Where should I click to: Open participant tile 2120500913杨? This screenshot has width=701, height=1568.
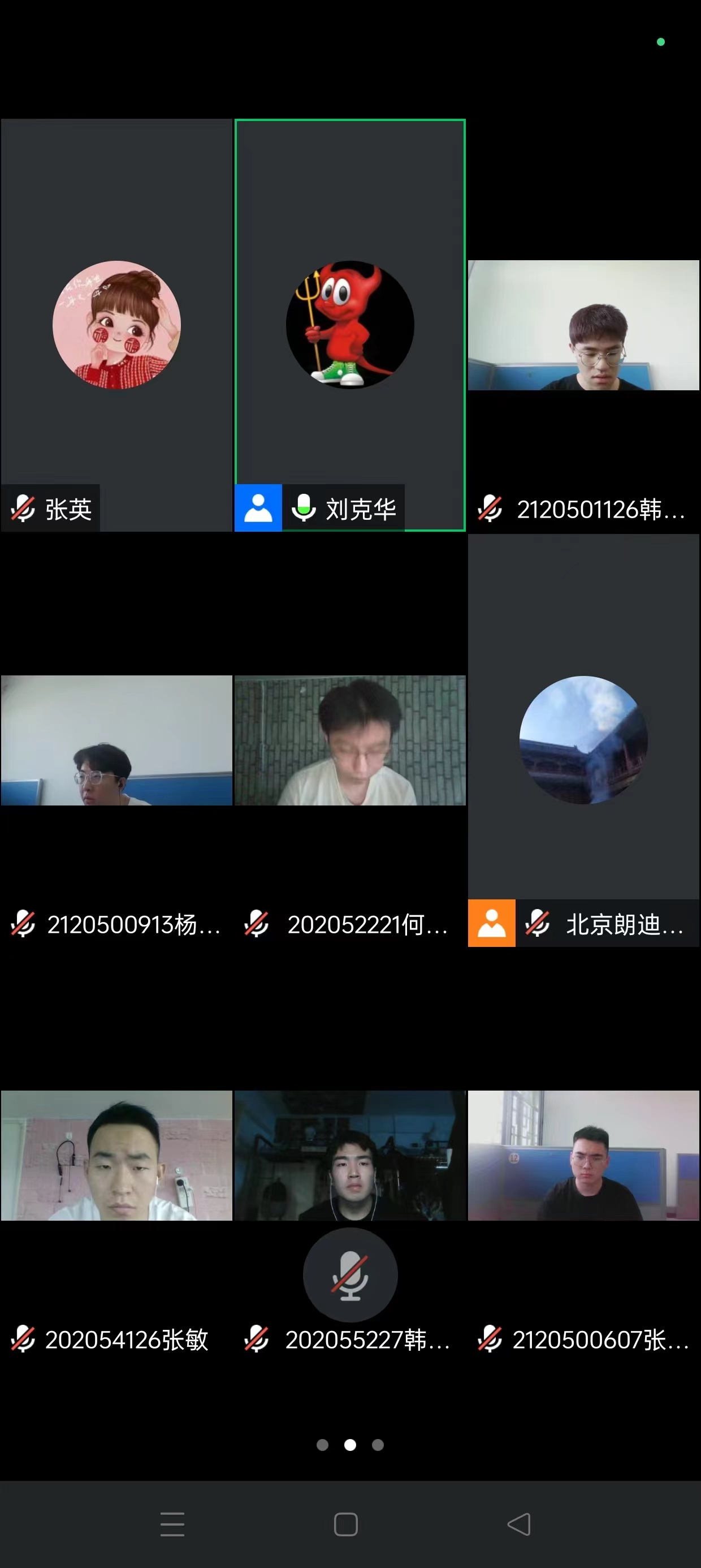pyautogui.click(x=116, y=740)
